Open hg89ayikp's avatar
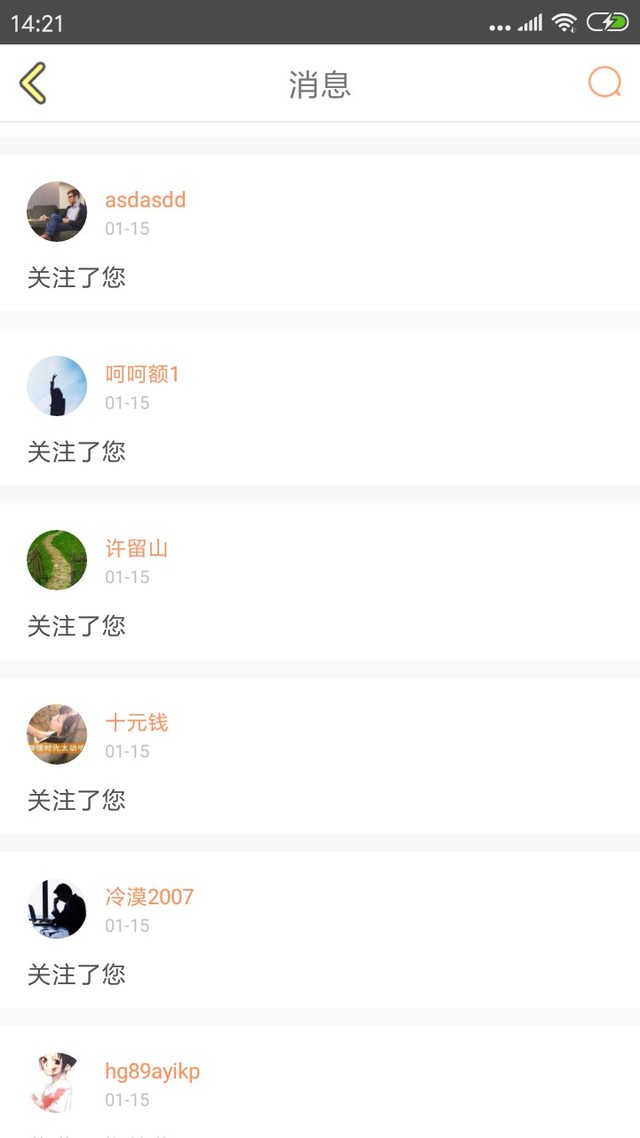The image size is (640, 1138). pyautogui.click(x=57, y=1082)
